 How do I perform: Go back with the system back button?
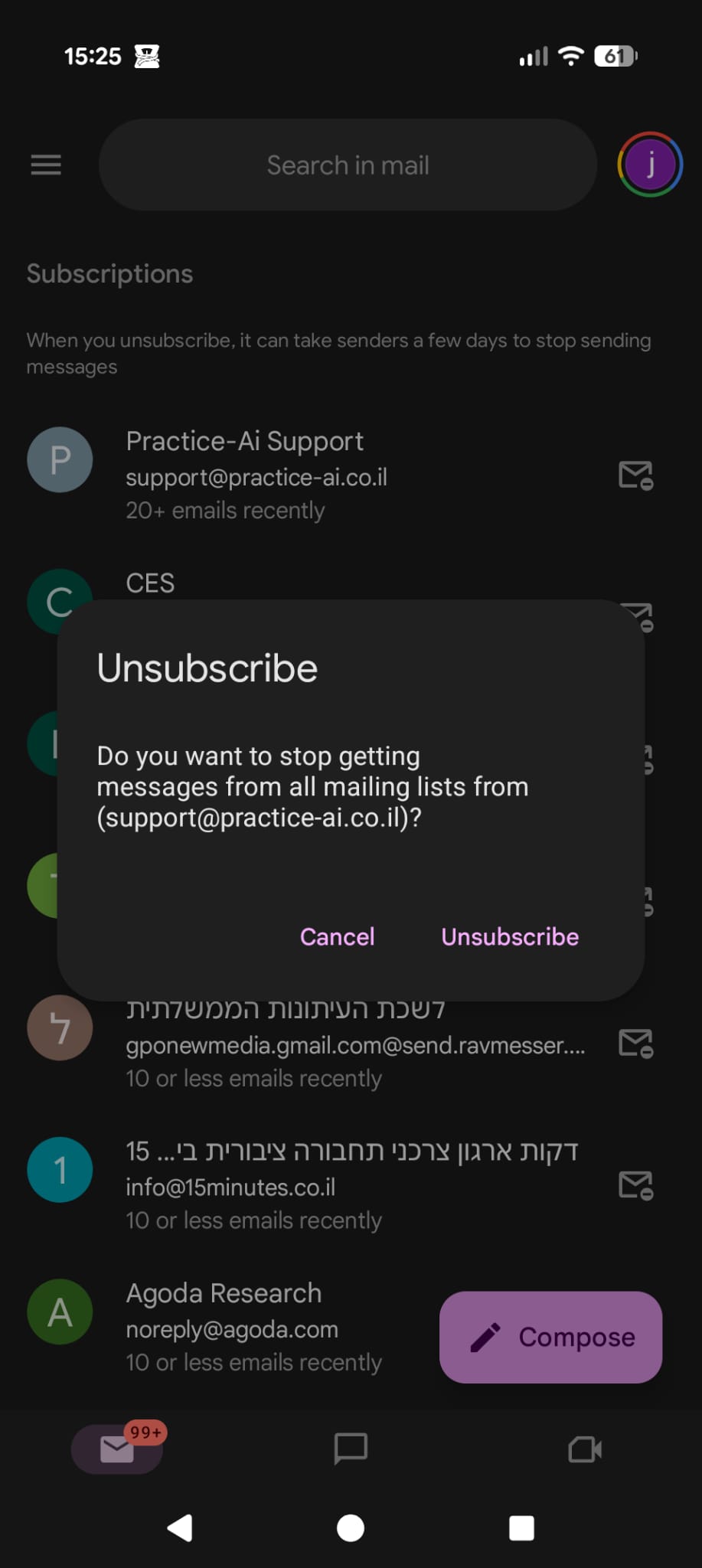pyautogui.click(x=180, y=1528)
